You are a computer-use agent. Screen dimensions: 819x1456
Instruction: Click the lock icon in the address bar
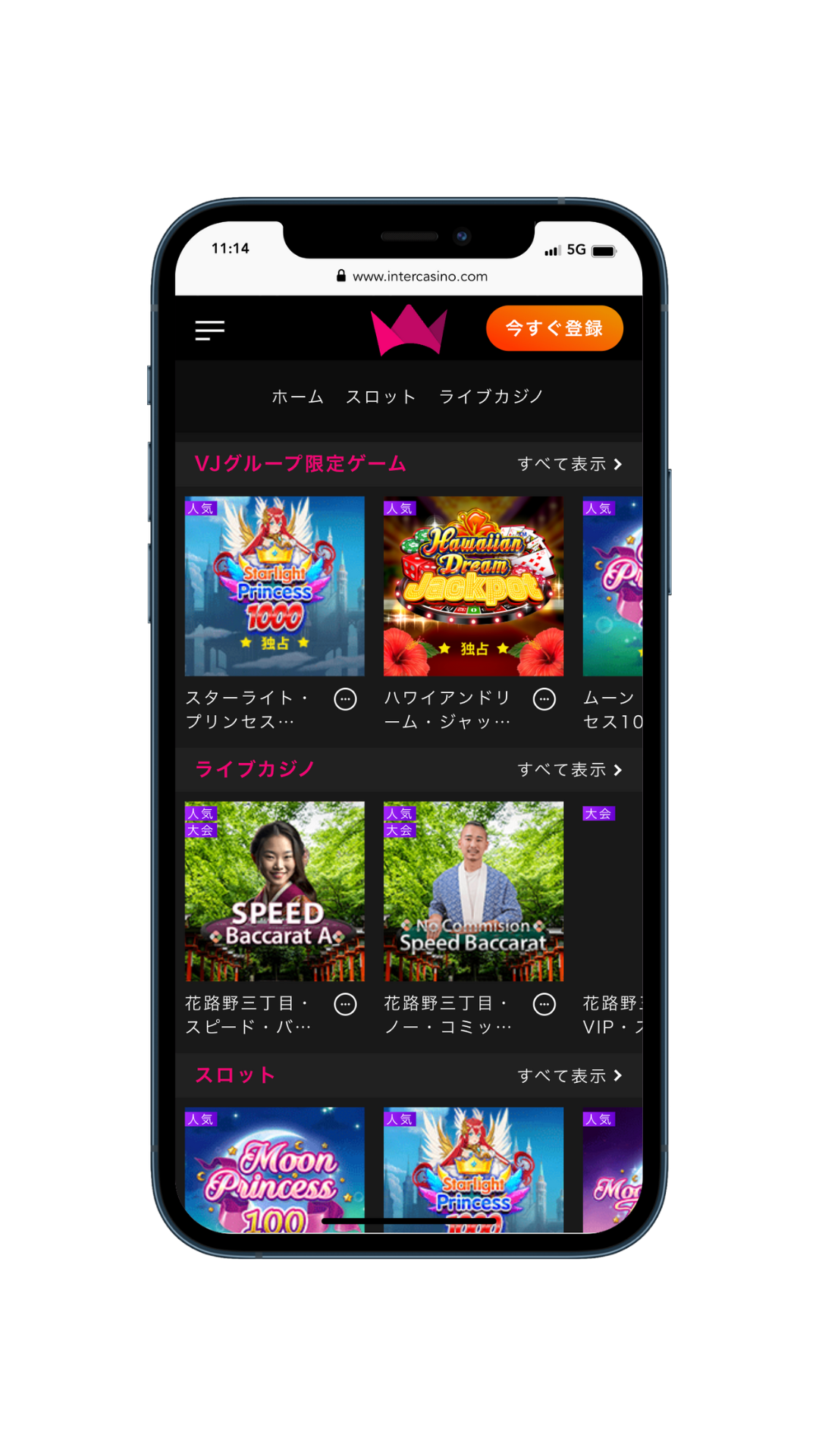[343, 275]
